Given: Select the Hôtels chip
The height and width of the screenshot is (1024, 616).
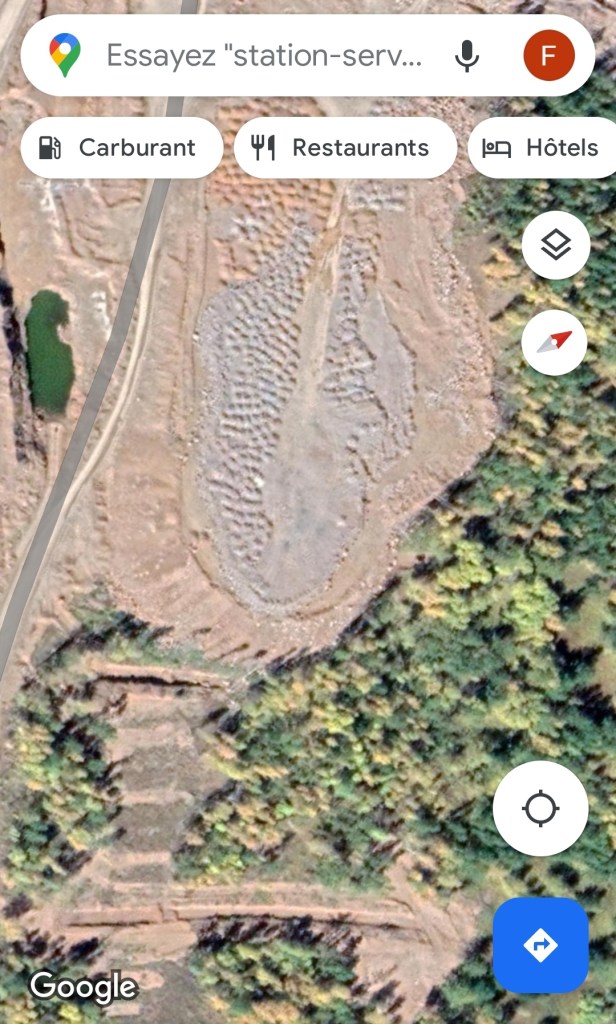Looking at the screenshot, I should pyautogui.click(x=545, y=148).
